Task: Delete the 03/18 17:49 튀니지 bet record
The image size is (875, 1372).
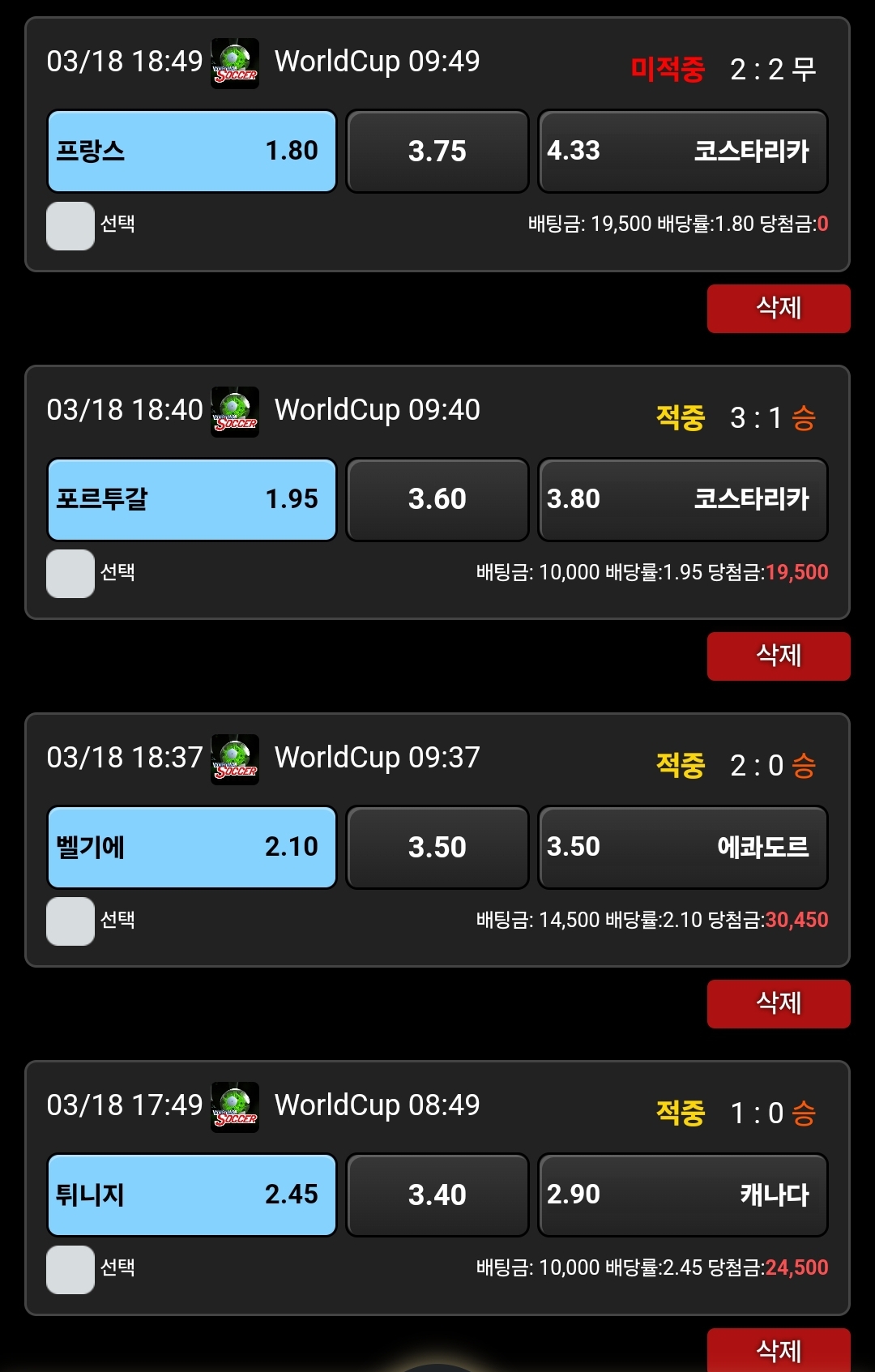Action: [778, 1348]
